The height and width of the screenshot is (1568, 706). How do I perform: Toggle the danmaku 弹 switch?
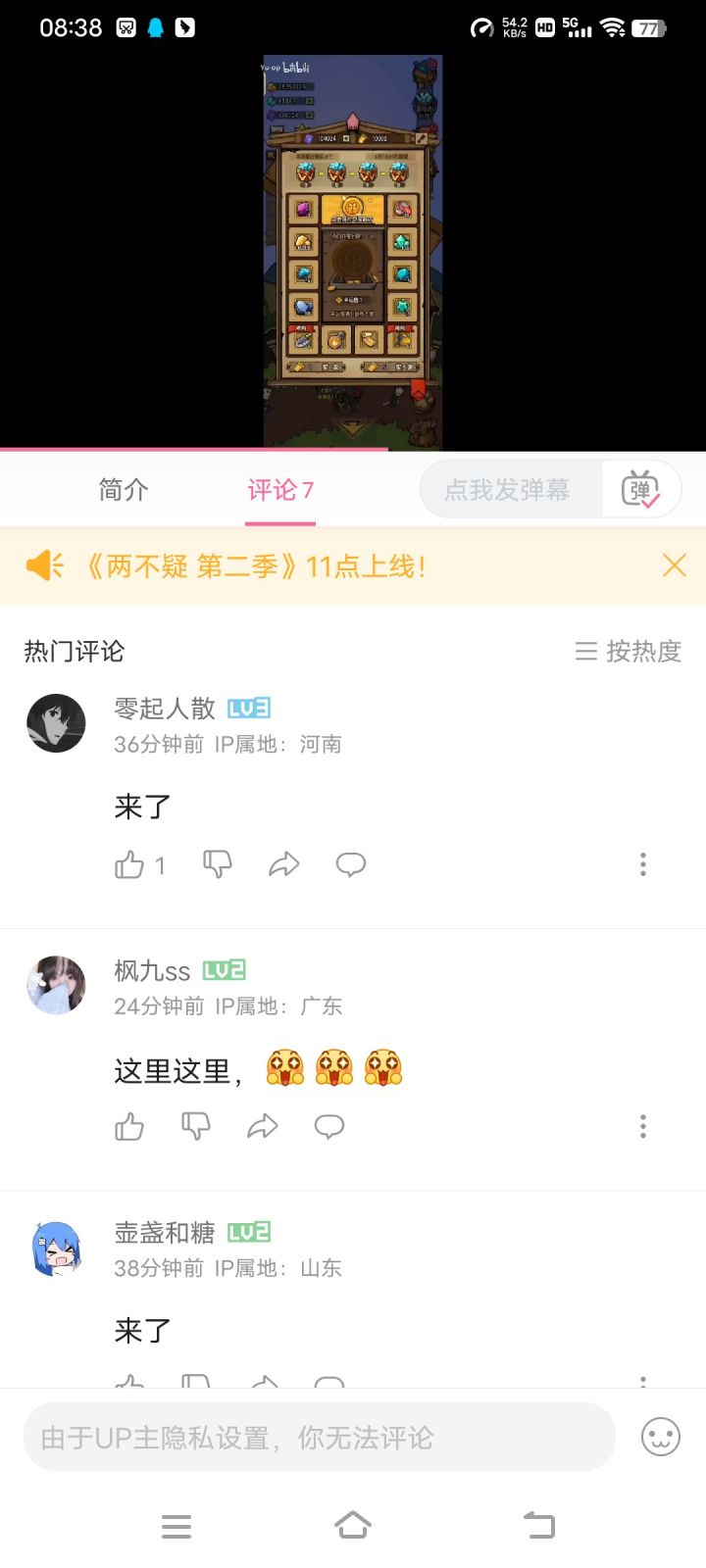pyautogui.click(x=641, y=489)
